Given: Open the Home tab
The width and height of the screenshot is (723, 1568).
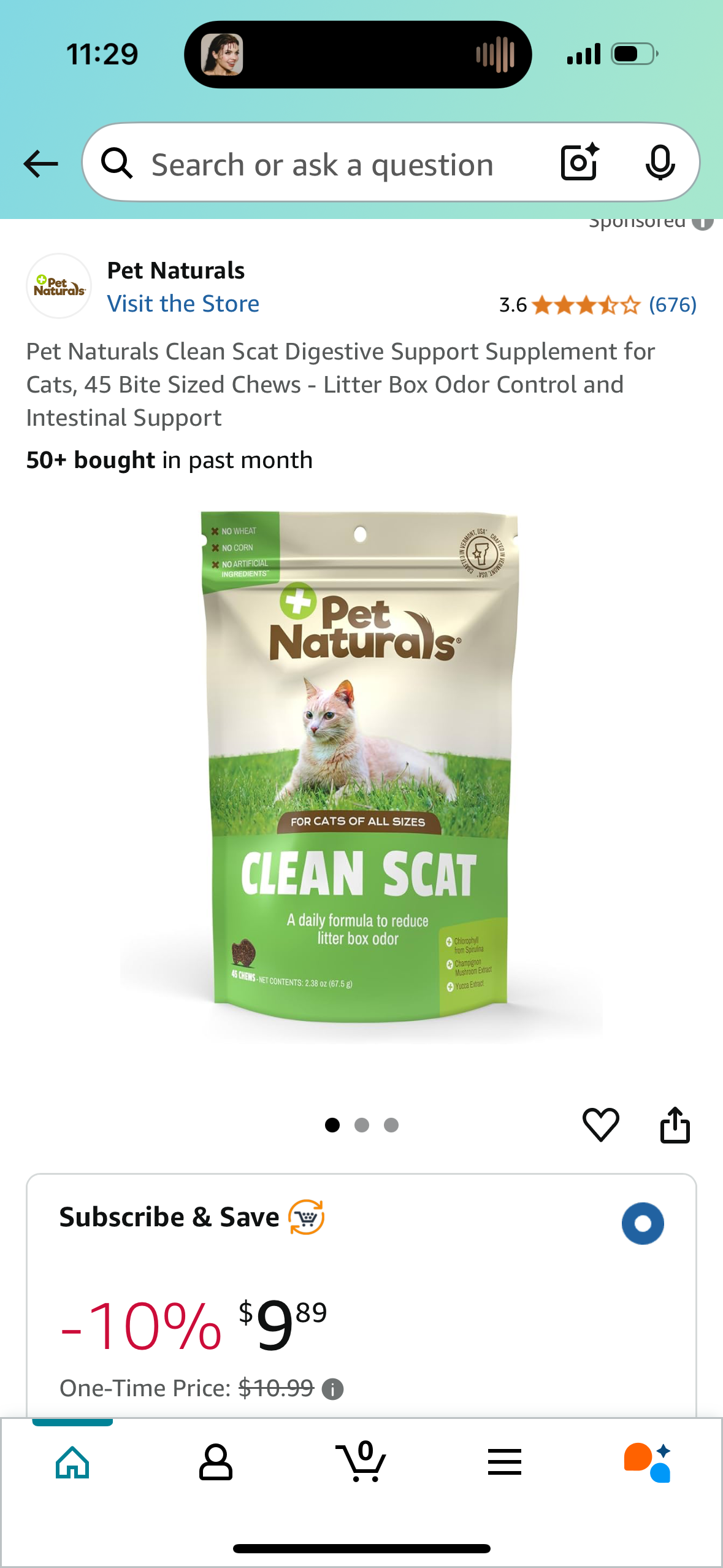Looking at the screenshot, I should point(72,1462).
